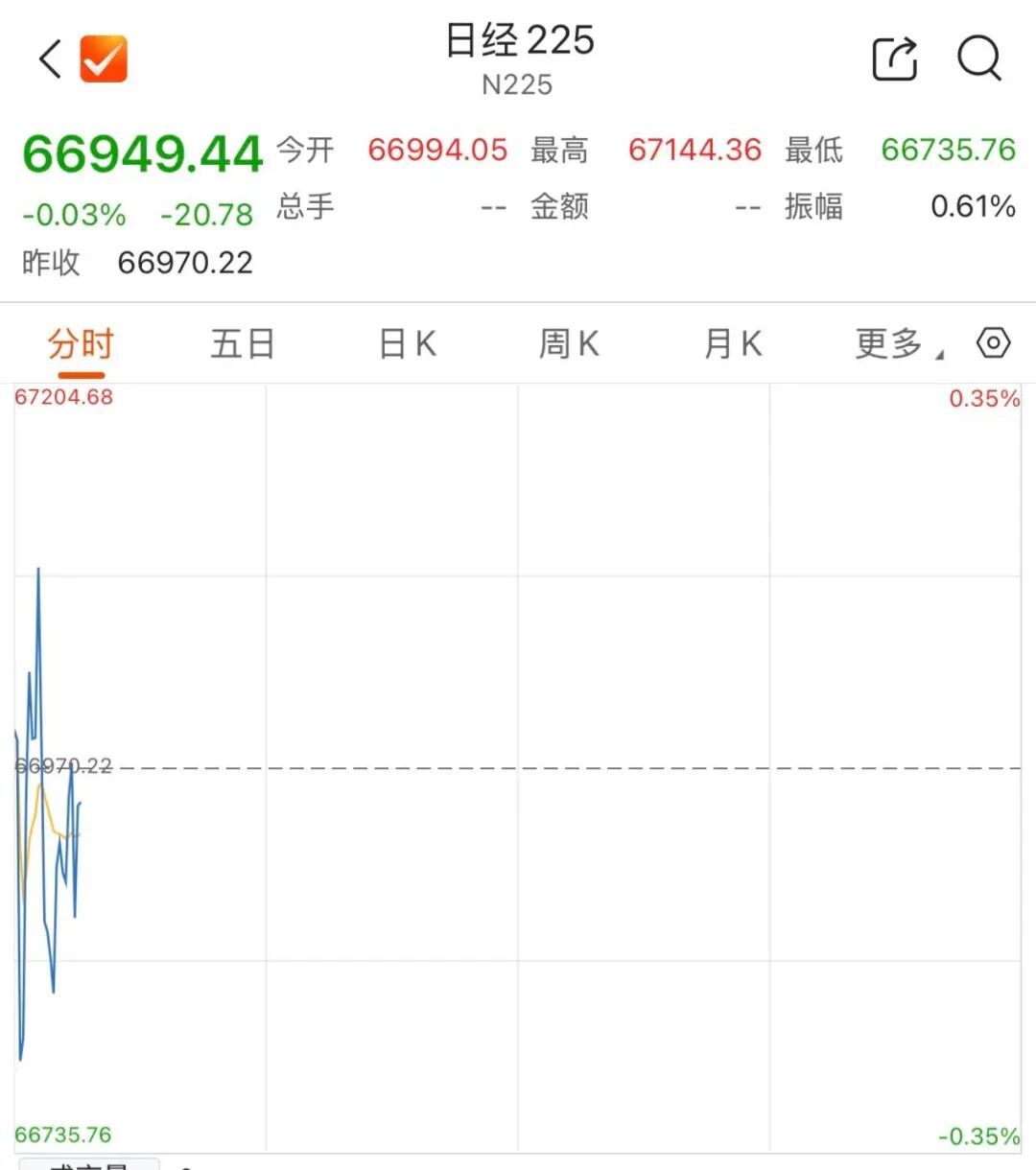This screenshot has height=1170, width=1036.
Task: Switch to the 日K daily chart
Action: 408,343
